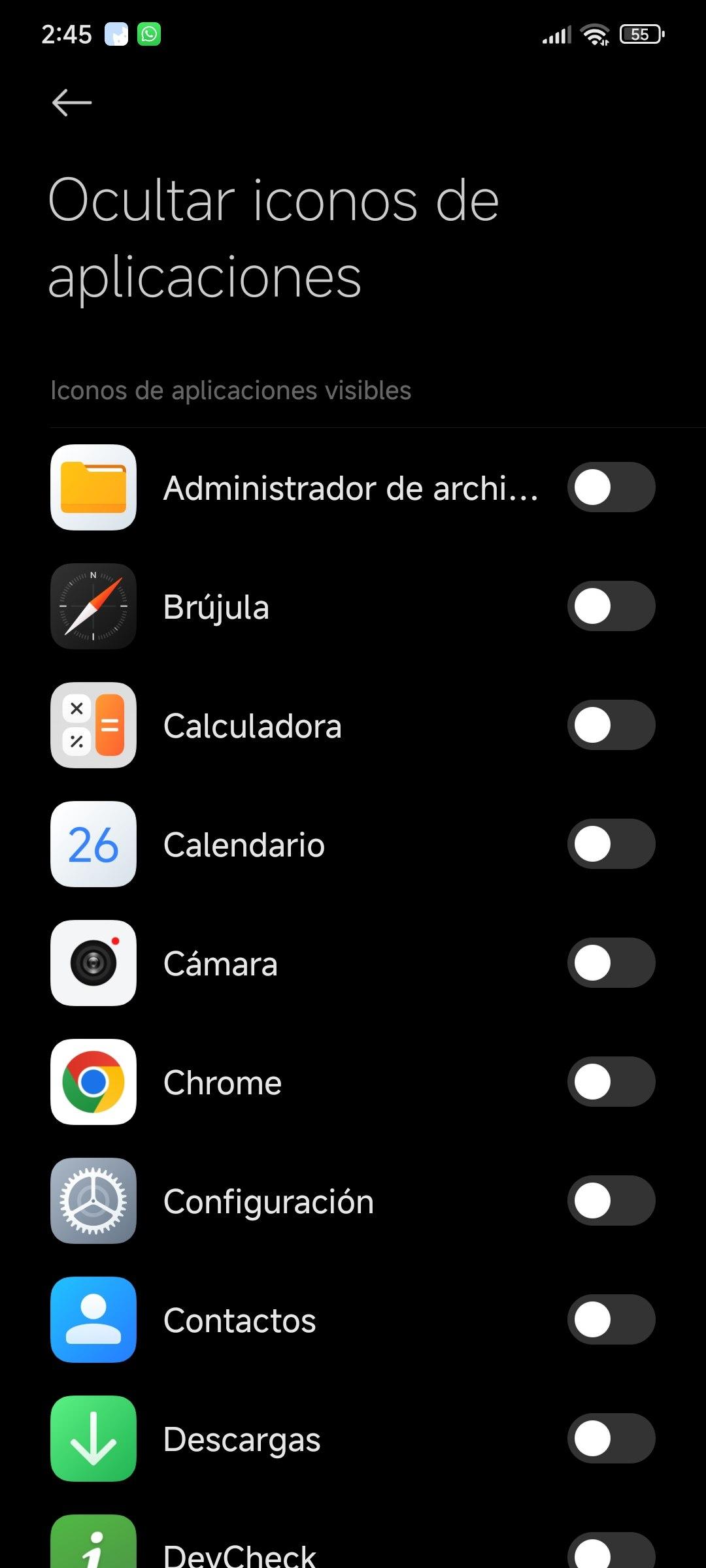Viewport: 706px width, 1568px height.
Task: Hide the Calendario app icon
Action: [611, 844]
